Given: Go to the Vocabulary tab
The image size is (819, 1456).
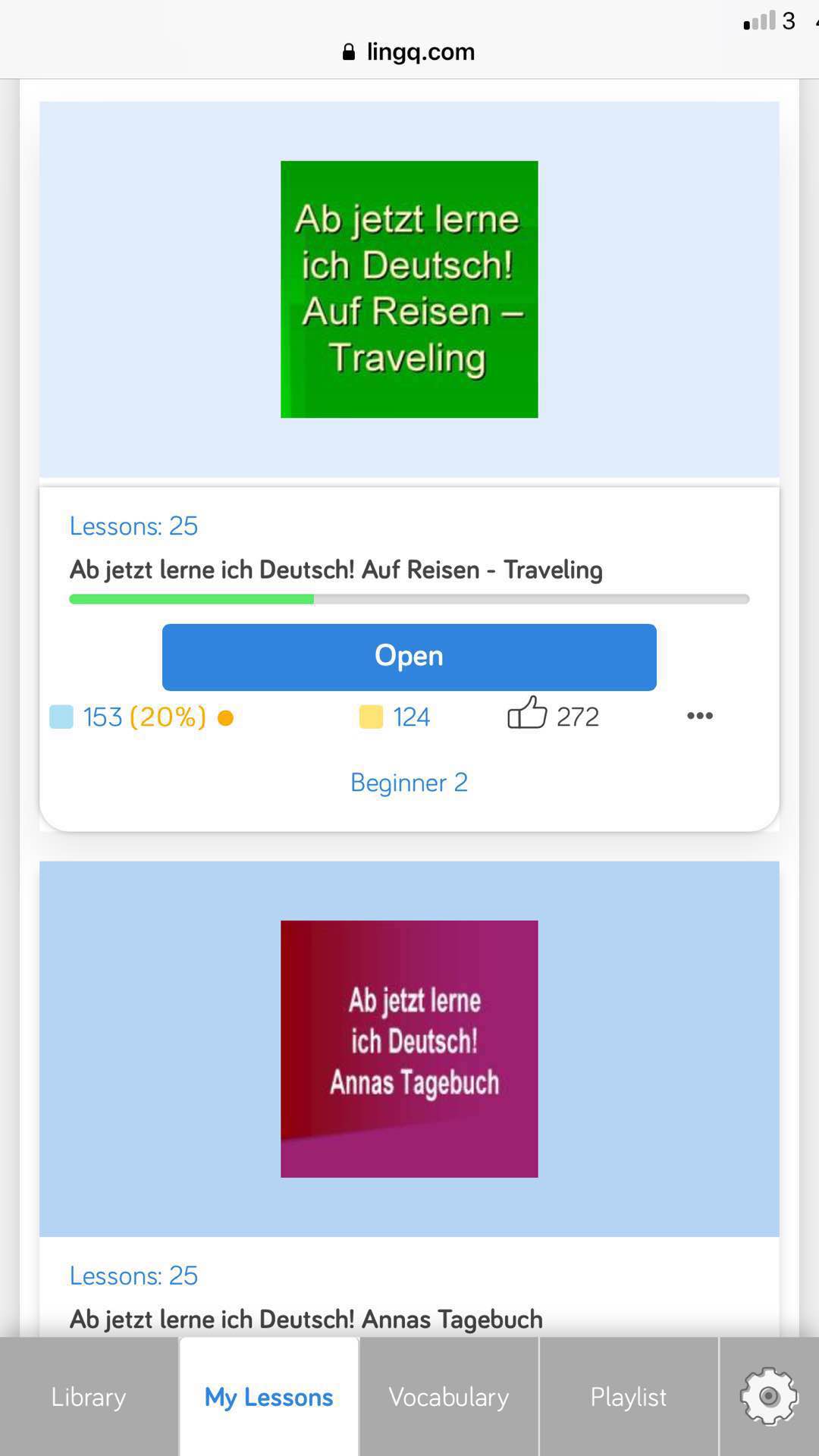Looking at the screenshot, I should point(449,1397).
